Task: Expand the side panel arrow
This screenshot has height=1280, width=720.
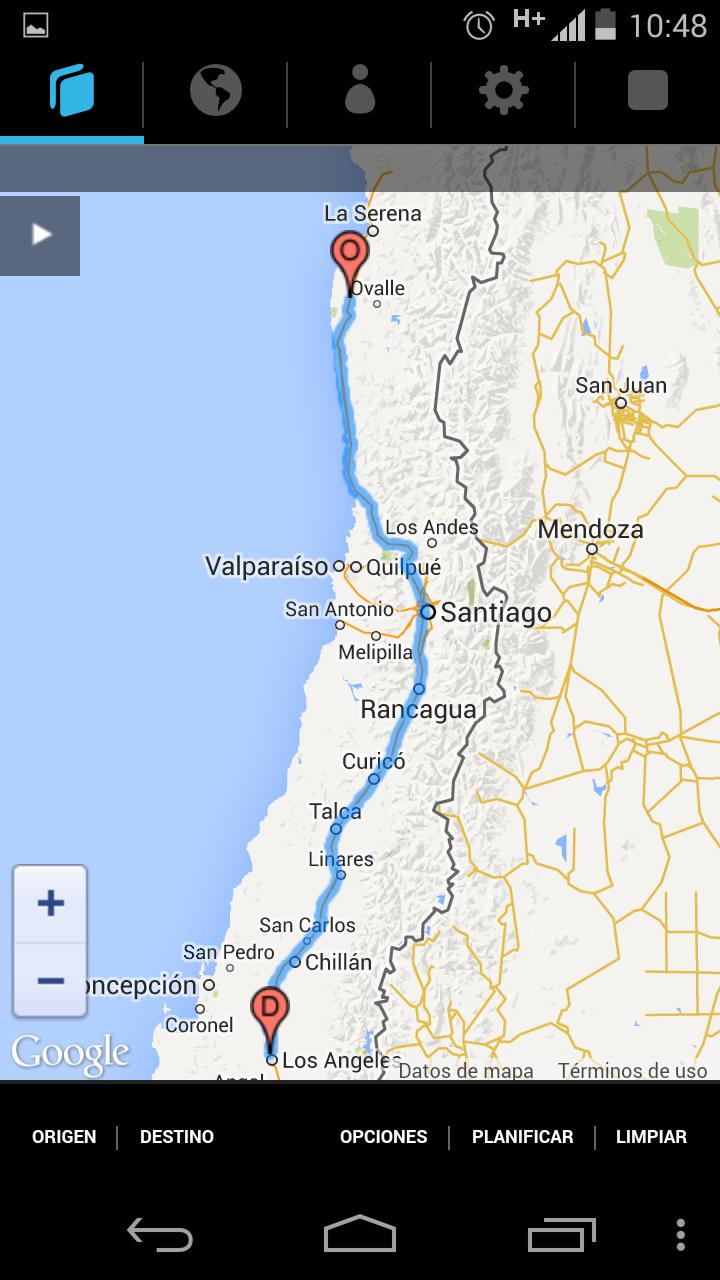Action: point(40,235)
